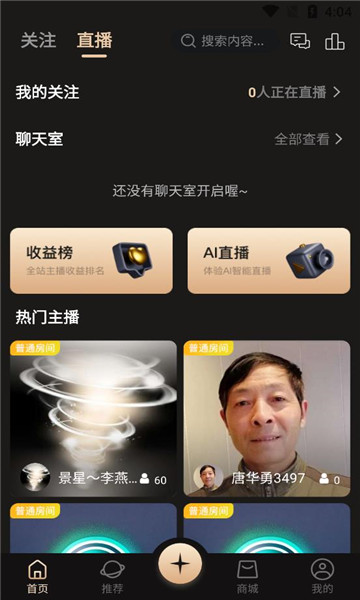Screen dimensions: 360x600
Task: Open the messages icon in top bar
Action: click(300, 41)
